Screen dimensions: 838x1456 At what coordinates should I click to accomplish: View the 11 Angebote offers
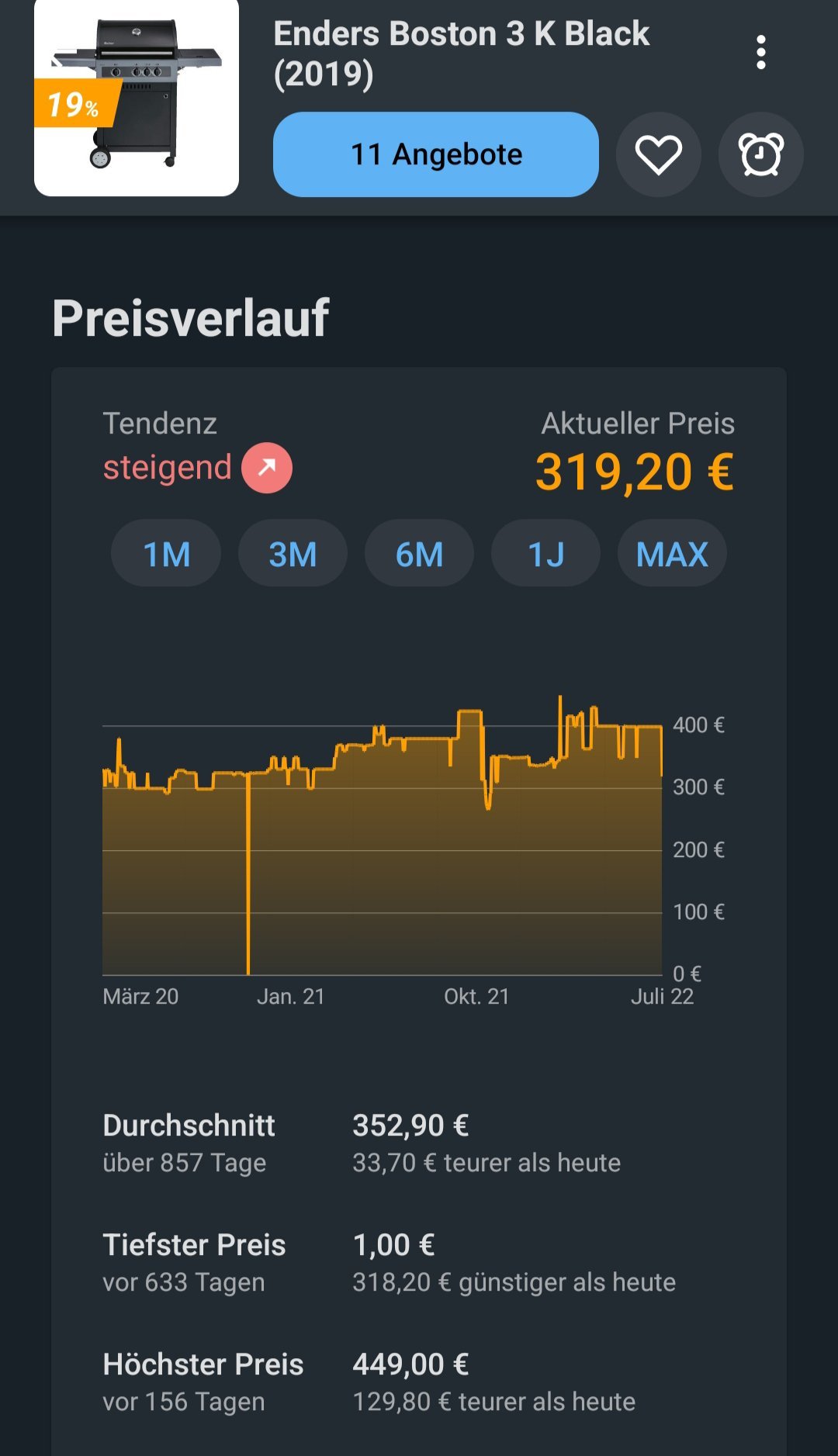click(436, 154)
